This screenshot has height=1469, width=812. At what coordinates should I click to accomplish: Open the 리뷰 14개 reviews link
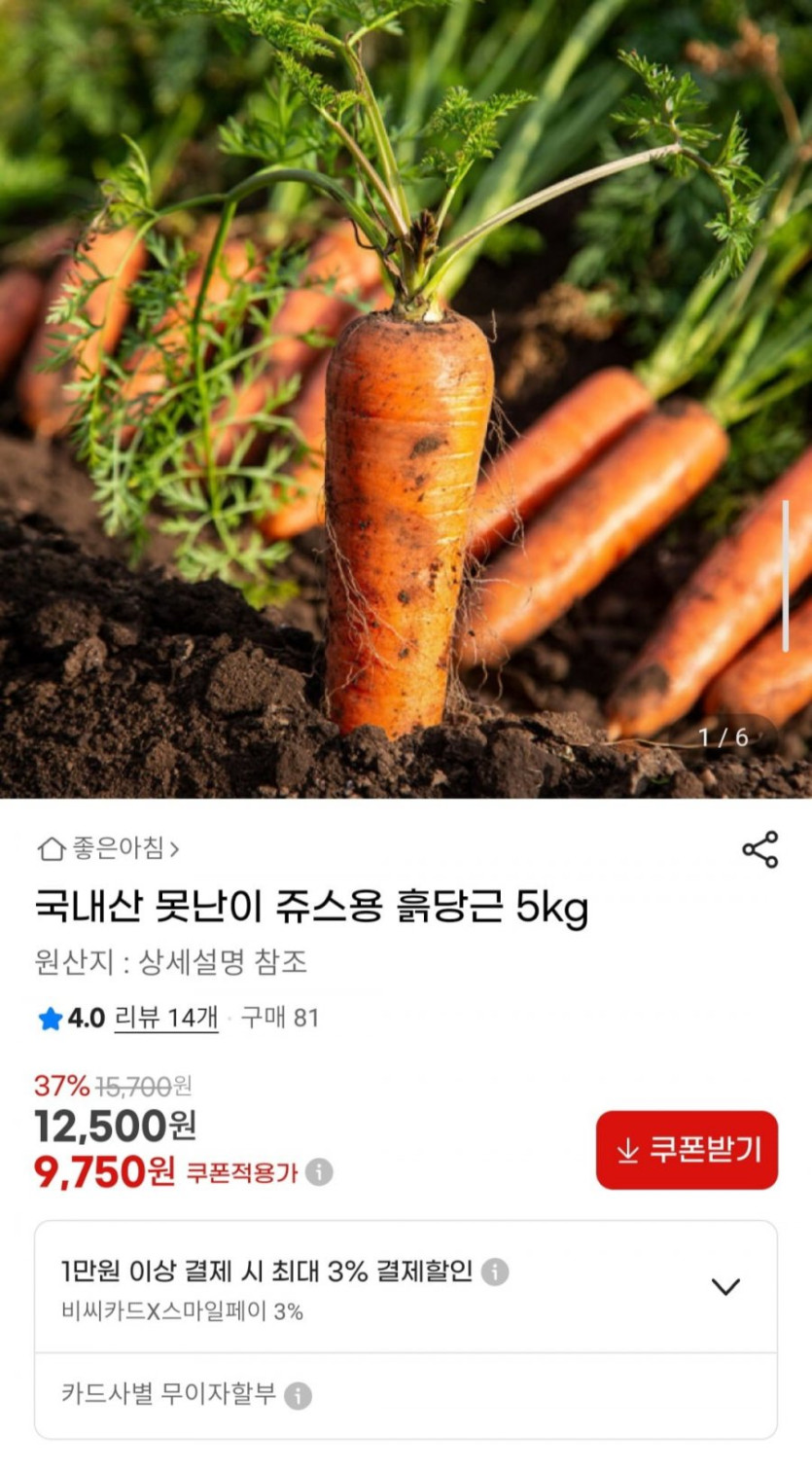(x=166, y=1019)
